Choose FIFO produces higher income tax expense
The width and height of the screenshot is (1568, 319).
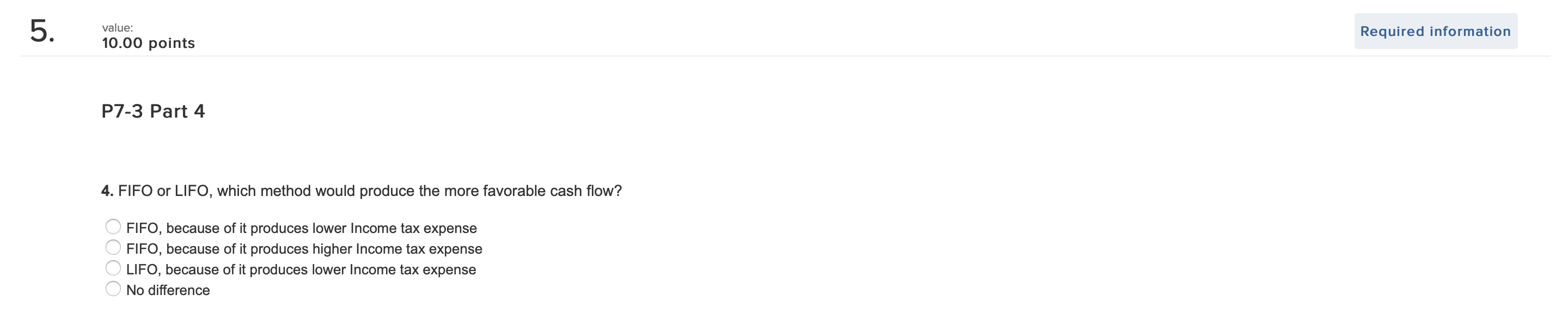pos(113,248)
